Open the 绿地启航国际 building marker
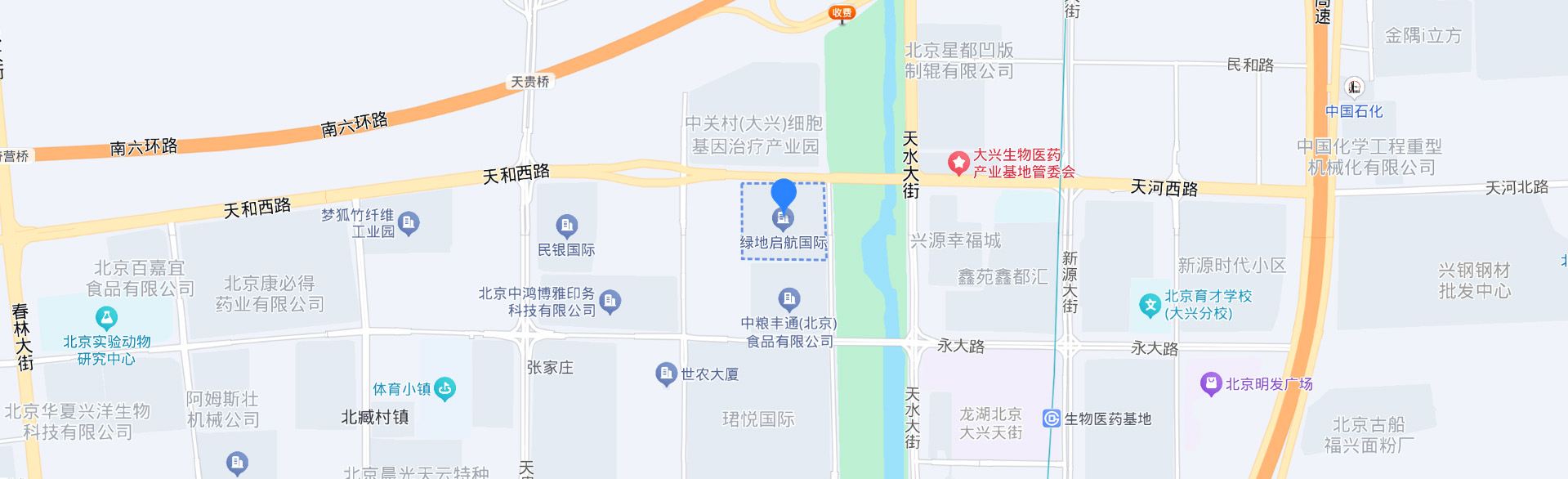The width and height of the screenshot is (1568, 479). pos(784,219)
